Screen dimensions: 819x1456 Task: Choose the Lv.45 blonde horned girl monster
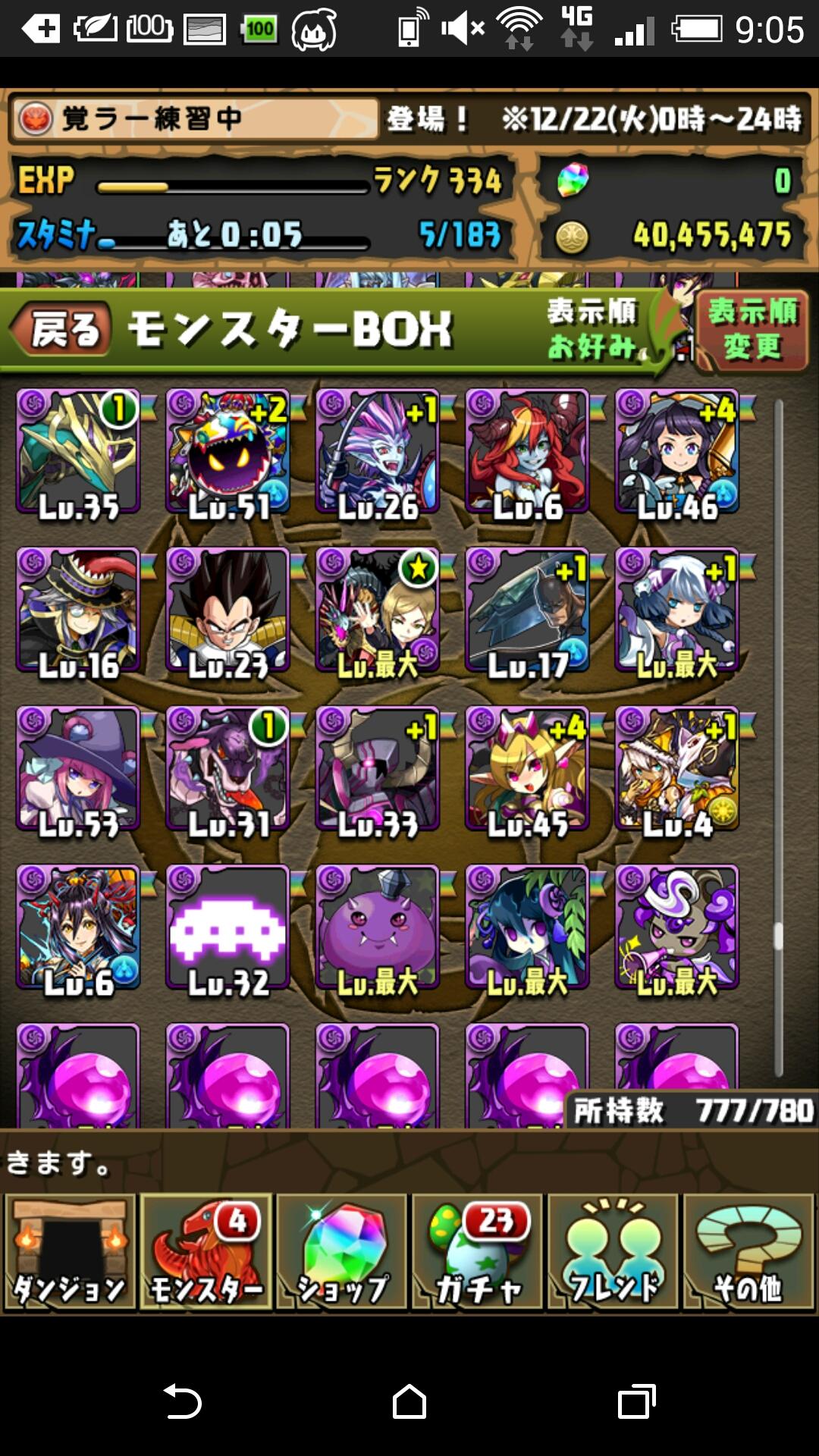click(x=528, y=769)
